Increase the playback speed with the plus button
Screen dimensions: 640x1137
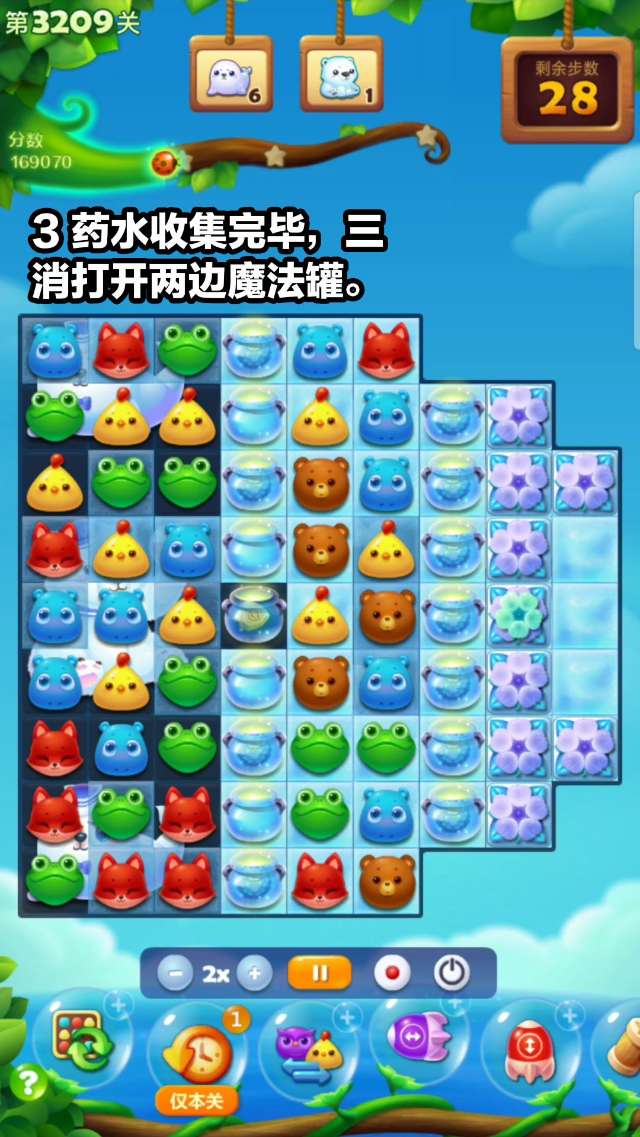(255, 973)
